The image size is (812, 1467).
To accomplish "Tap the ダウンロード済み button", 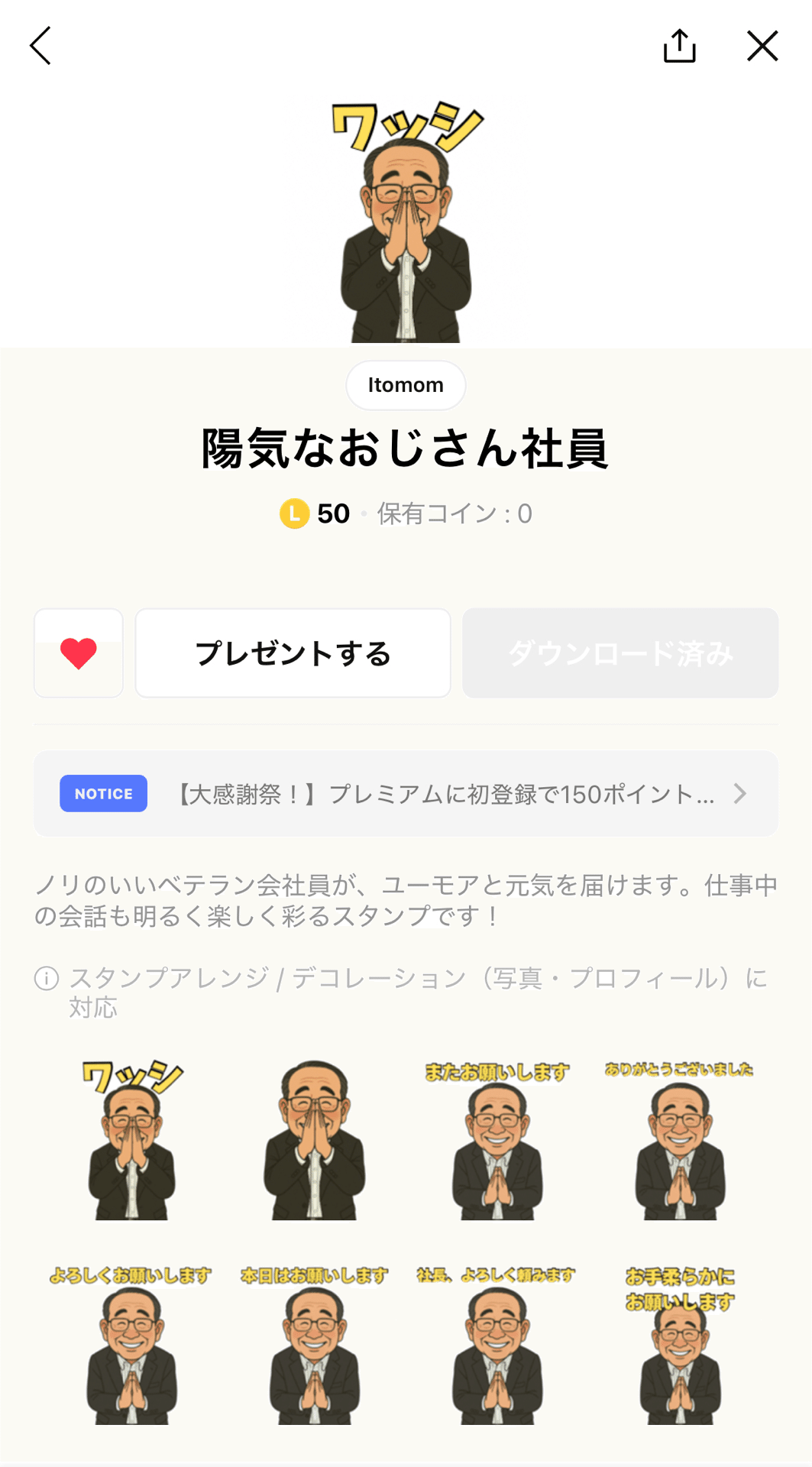I will [x=620, y=653].
